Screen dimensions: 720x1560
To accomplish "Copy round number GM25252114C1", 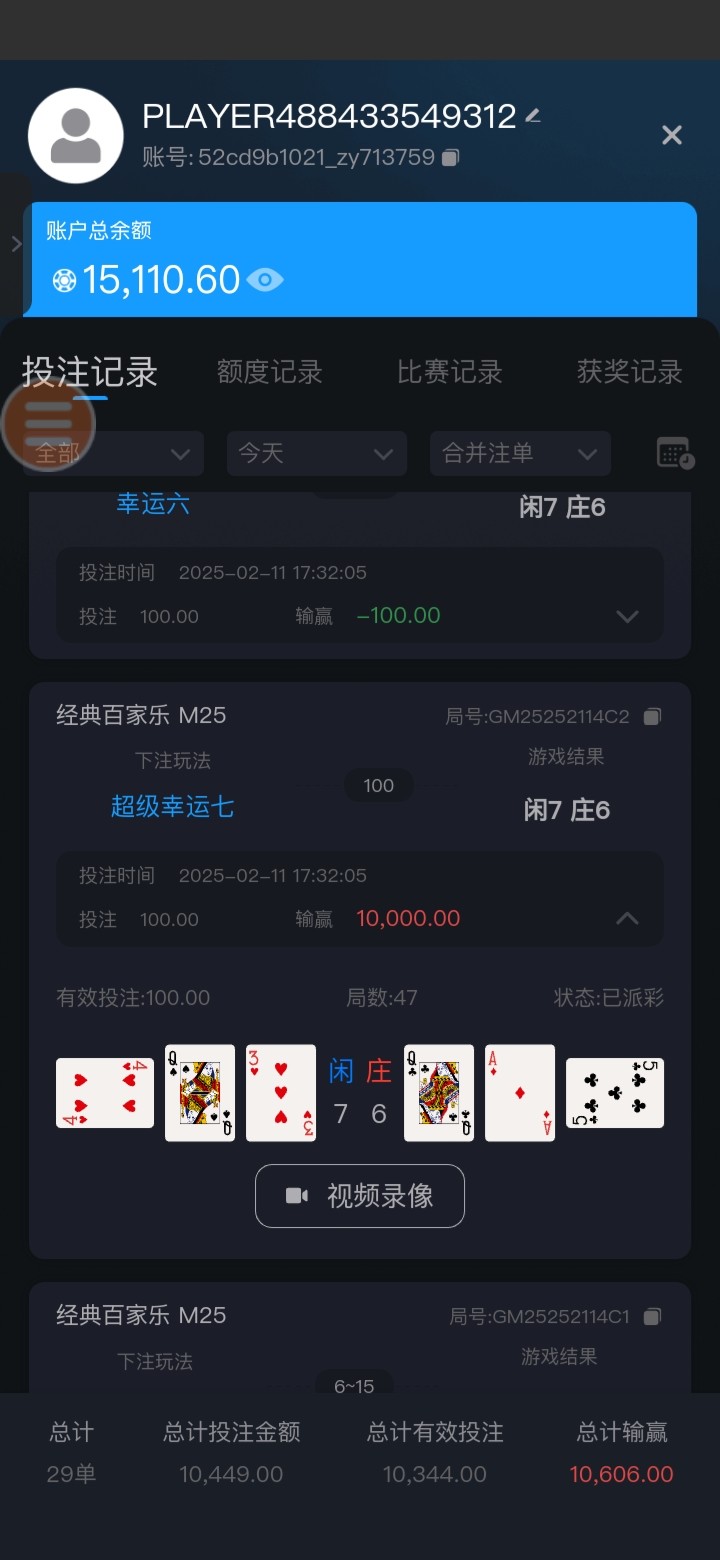I will [653, 1317].
